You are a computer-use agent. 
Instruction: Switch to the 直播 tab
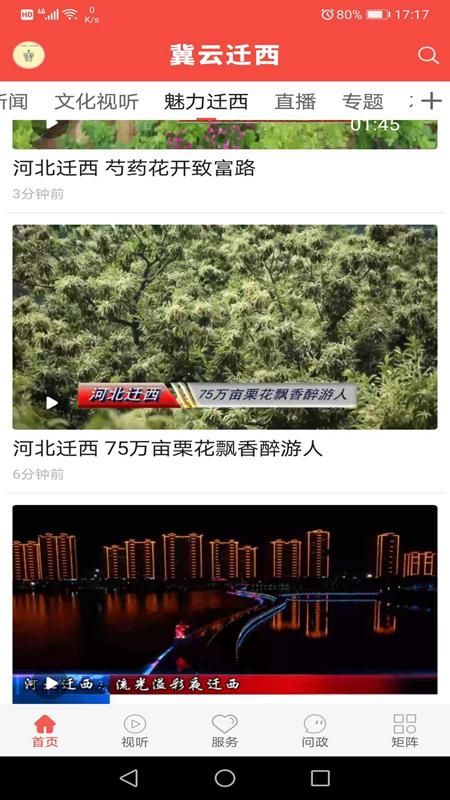[295, 102]
